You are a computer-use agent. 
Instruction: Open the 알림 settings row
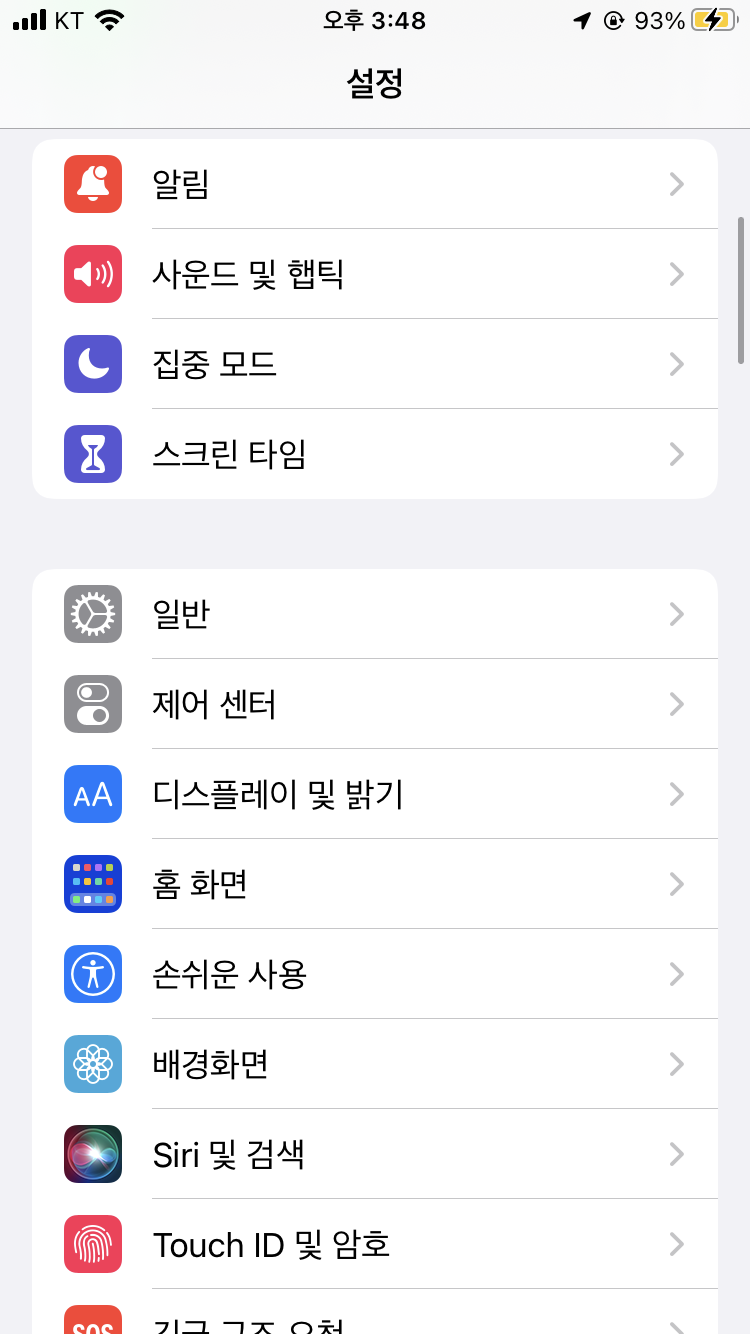[375, 184]
